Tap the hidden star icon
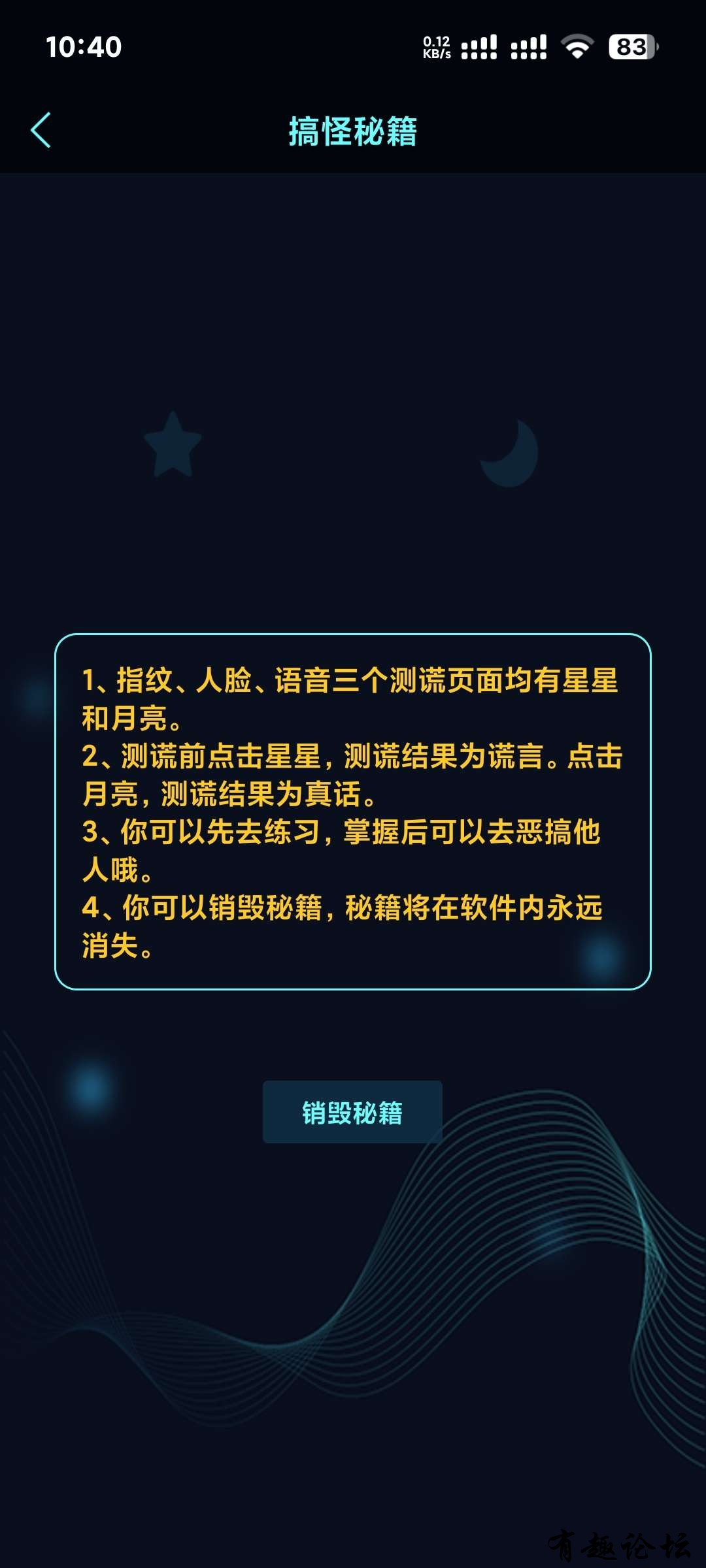The image size is (706, 1568). 173,446
